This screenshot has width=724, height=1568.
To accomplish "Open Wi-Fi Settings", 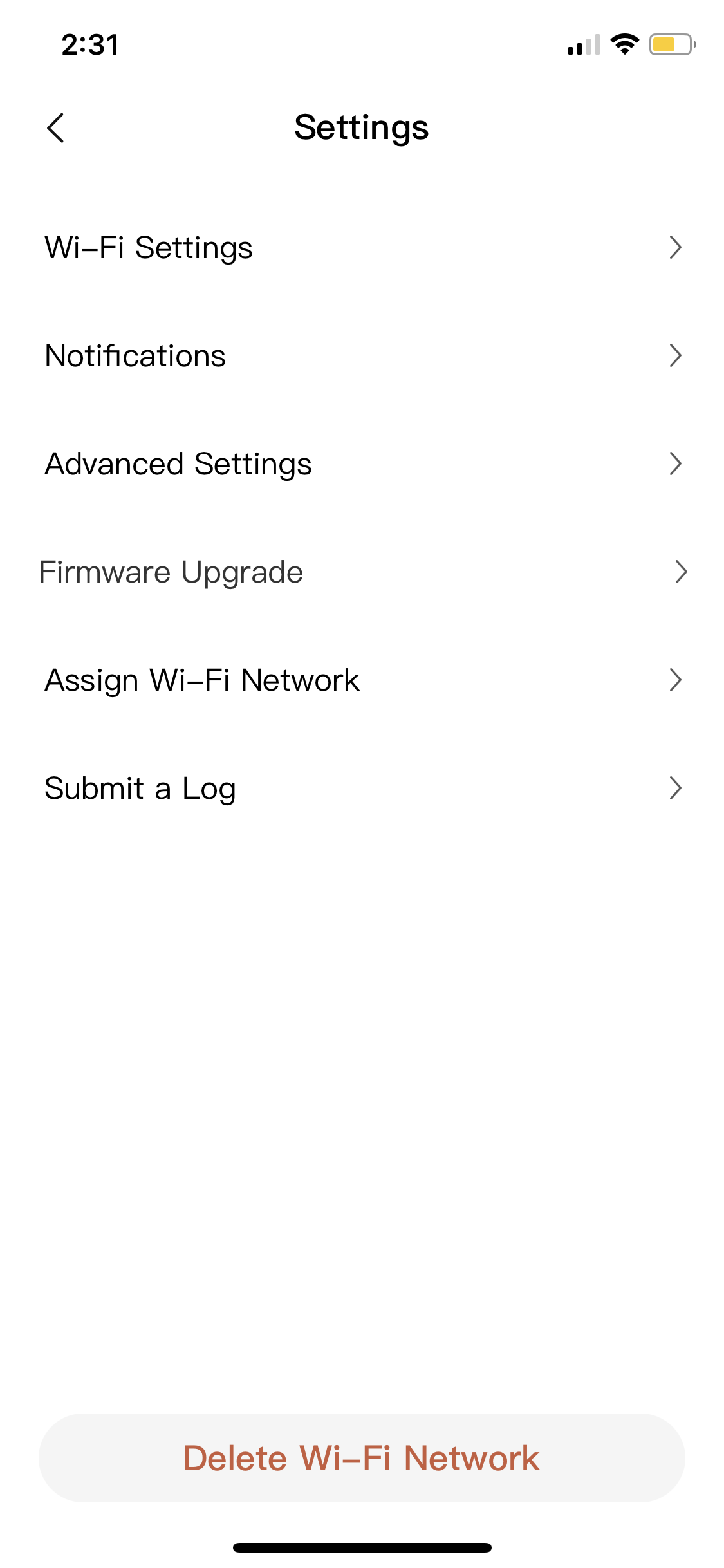I will [x=362, y=248].
